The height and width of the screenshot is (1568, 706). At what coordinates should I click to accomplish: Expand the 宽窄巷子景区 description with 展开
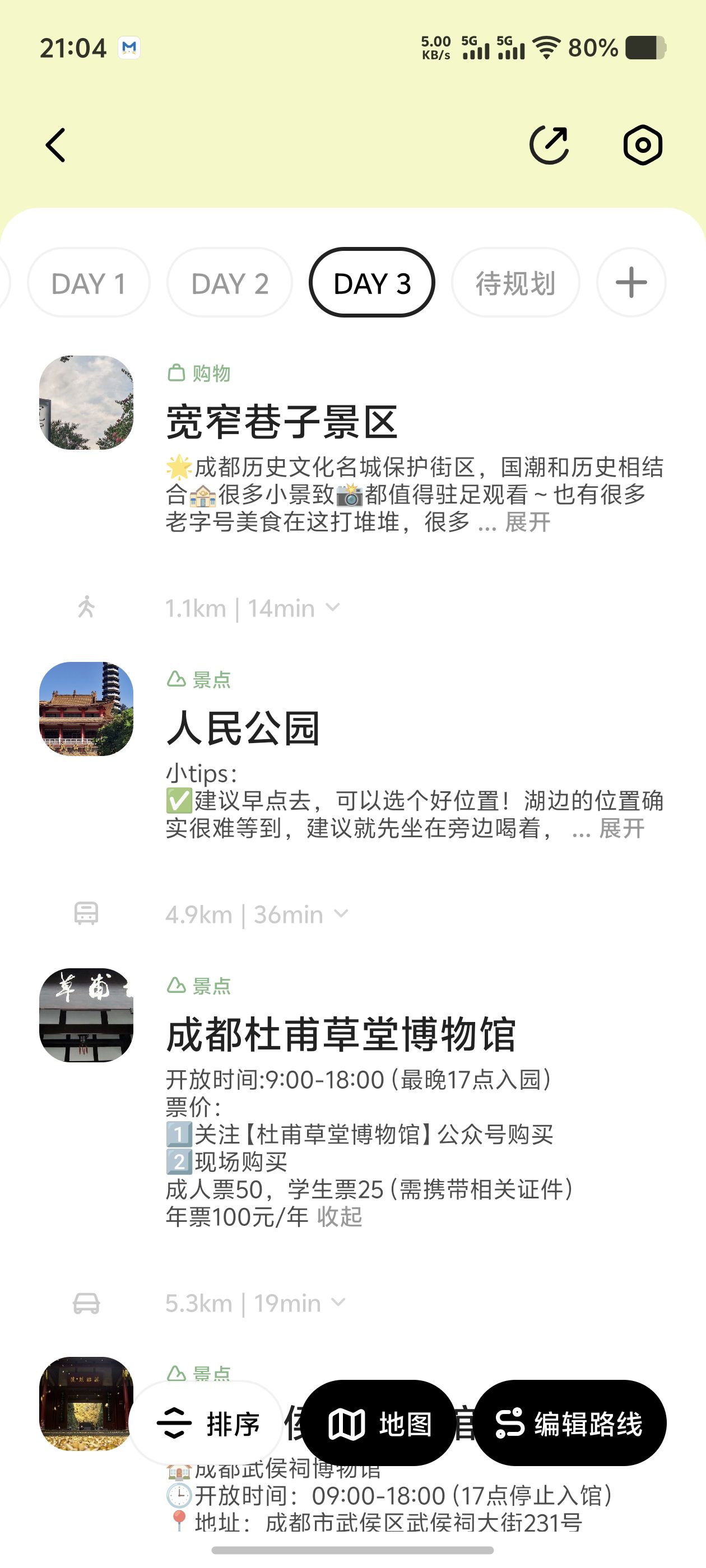pyautogui.click(x=527, y=522)
